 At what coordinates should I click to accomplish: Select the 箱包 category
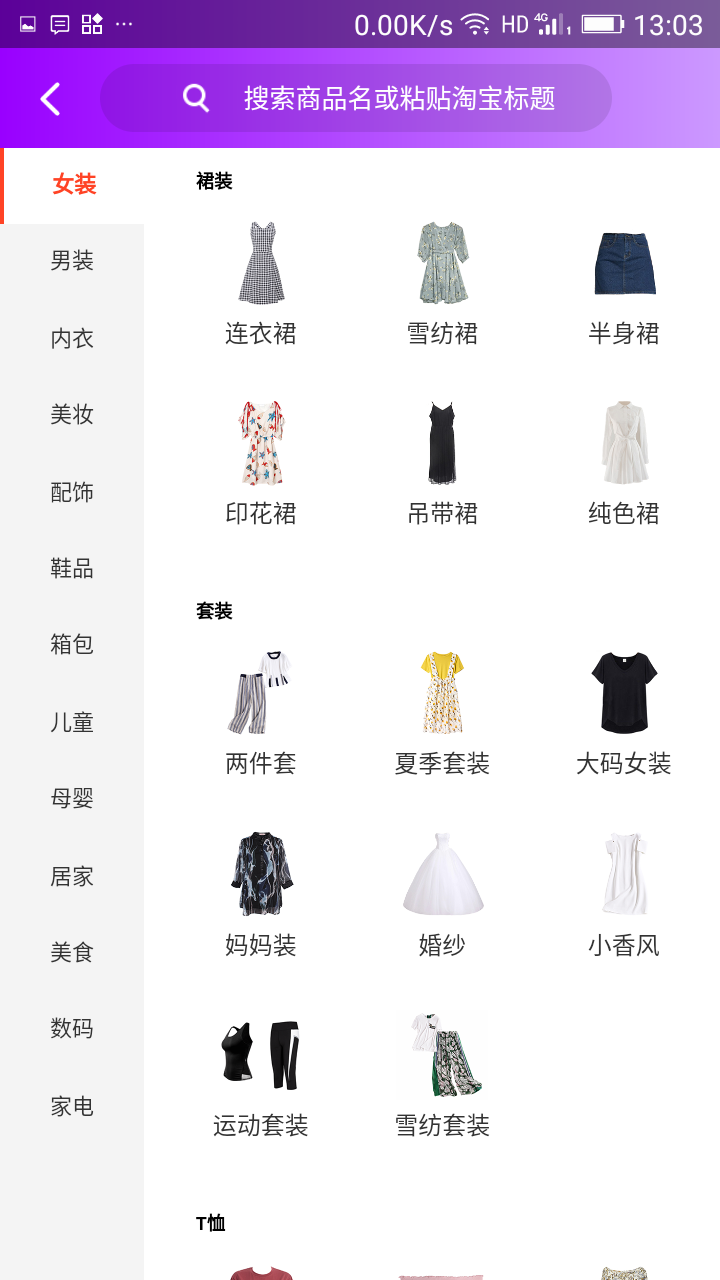(x=72, y=645)
